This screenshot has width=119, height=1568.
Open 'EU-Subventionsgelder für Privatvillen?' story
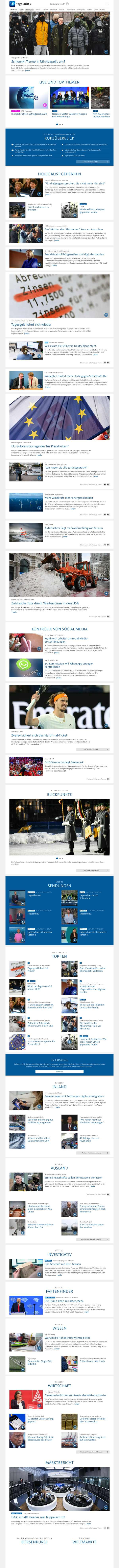(32, 446)
